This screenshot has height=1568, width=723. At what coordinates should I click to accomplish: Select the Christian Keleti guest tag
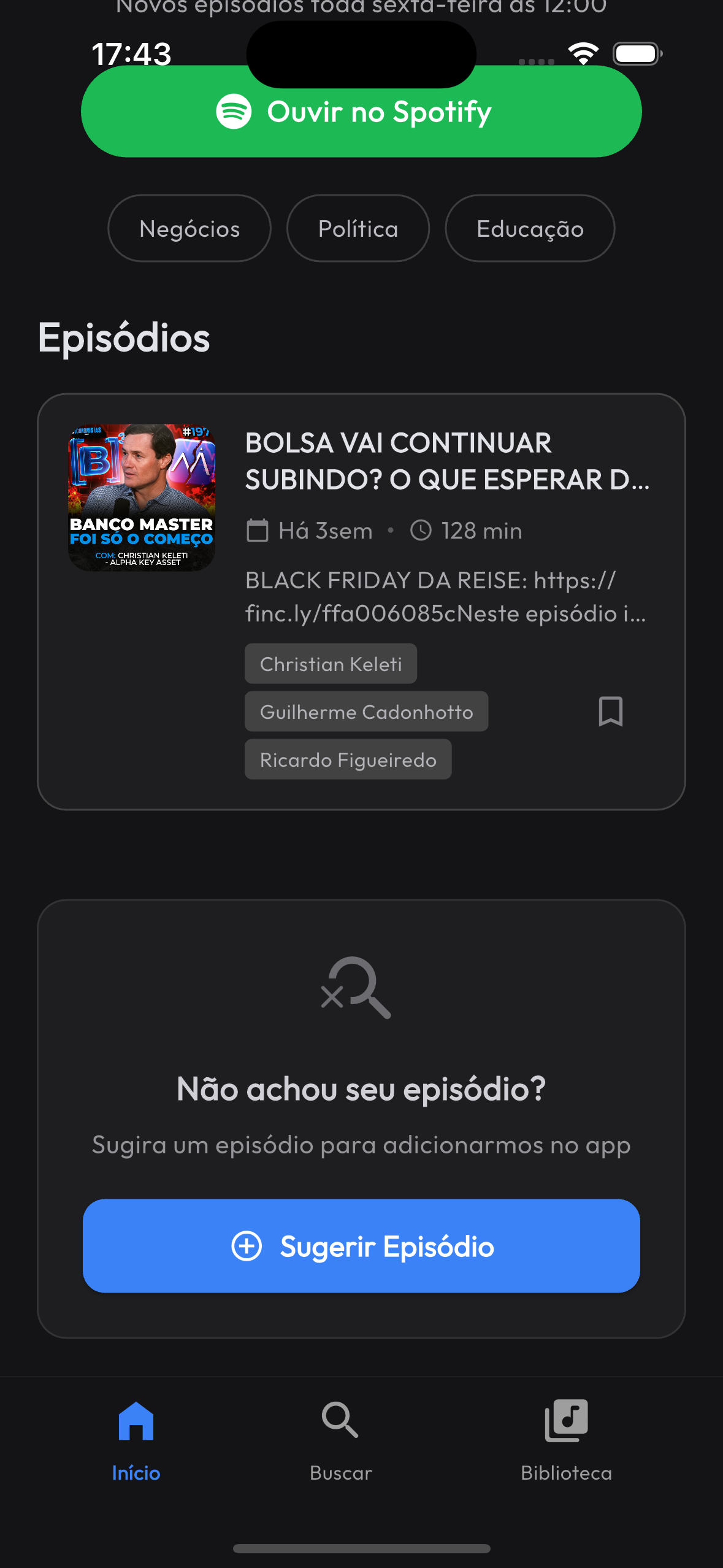(x=331, y=663)
